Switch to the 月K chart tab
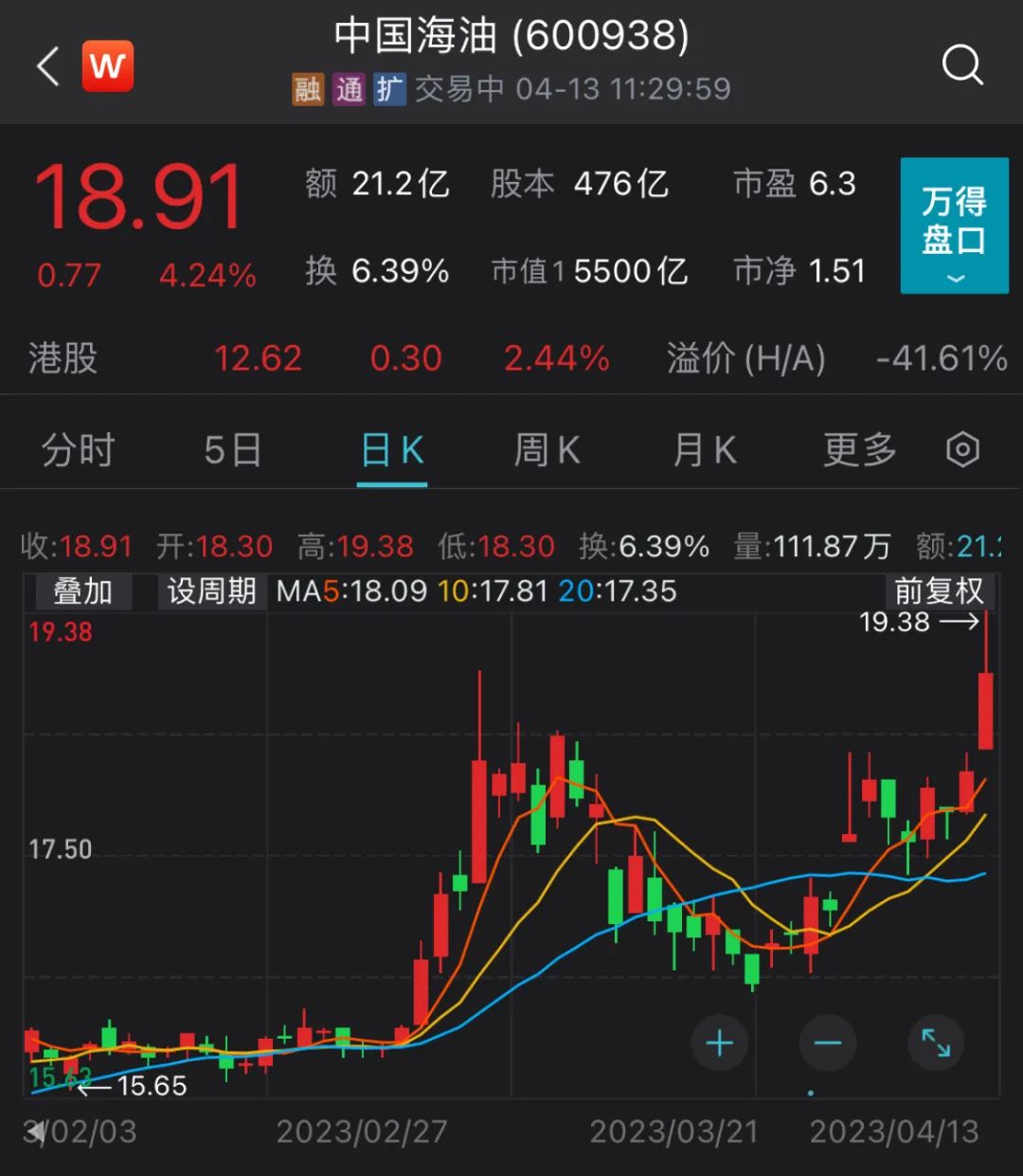Screen dimensions: 1023x1176 (704, 450)
